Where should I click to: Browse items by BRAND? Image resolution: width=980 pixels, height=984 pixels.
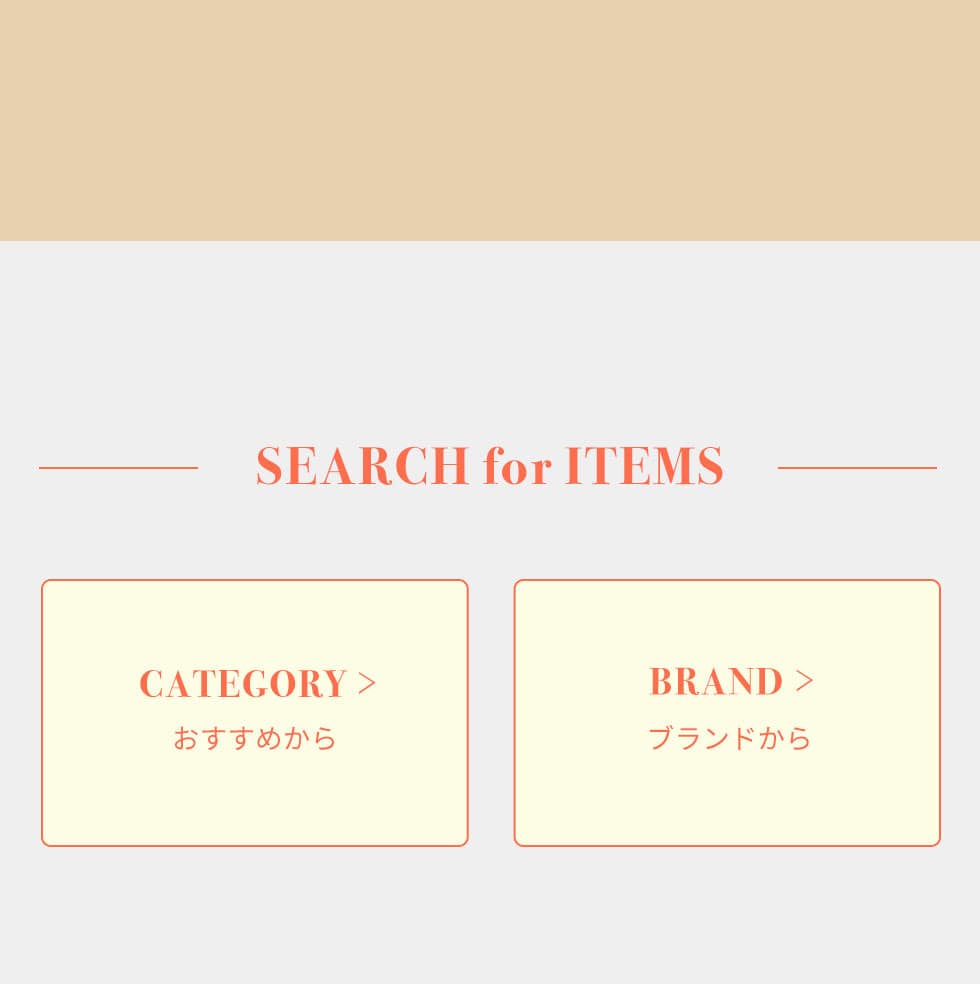(x=727, y=712)
